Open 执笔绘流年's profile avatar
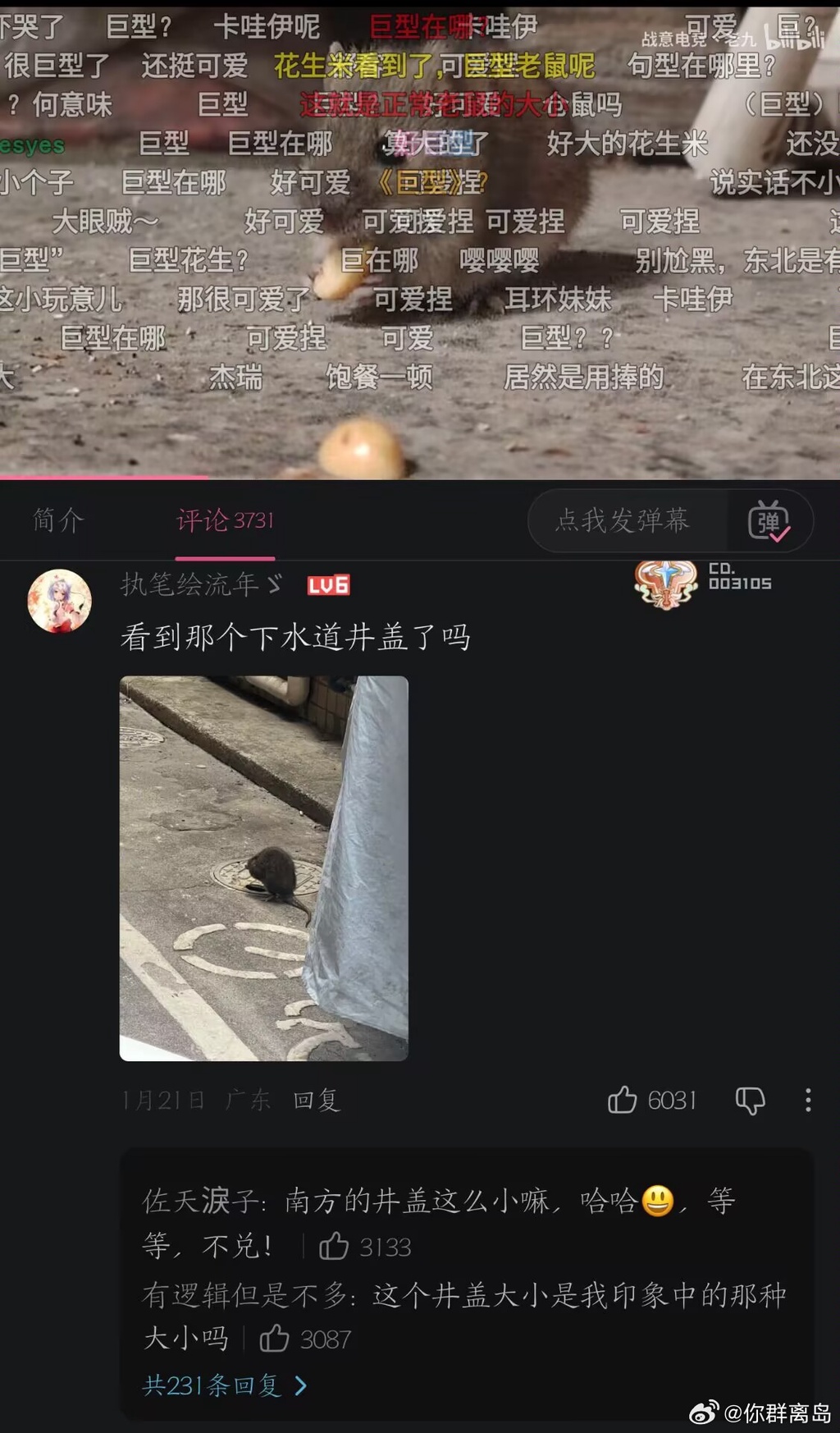 (x=60, y=601)
